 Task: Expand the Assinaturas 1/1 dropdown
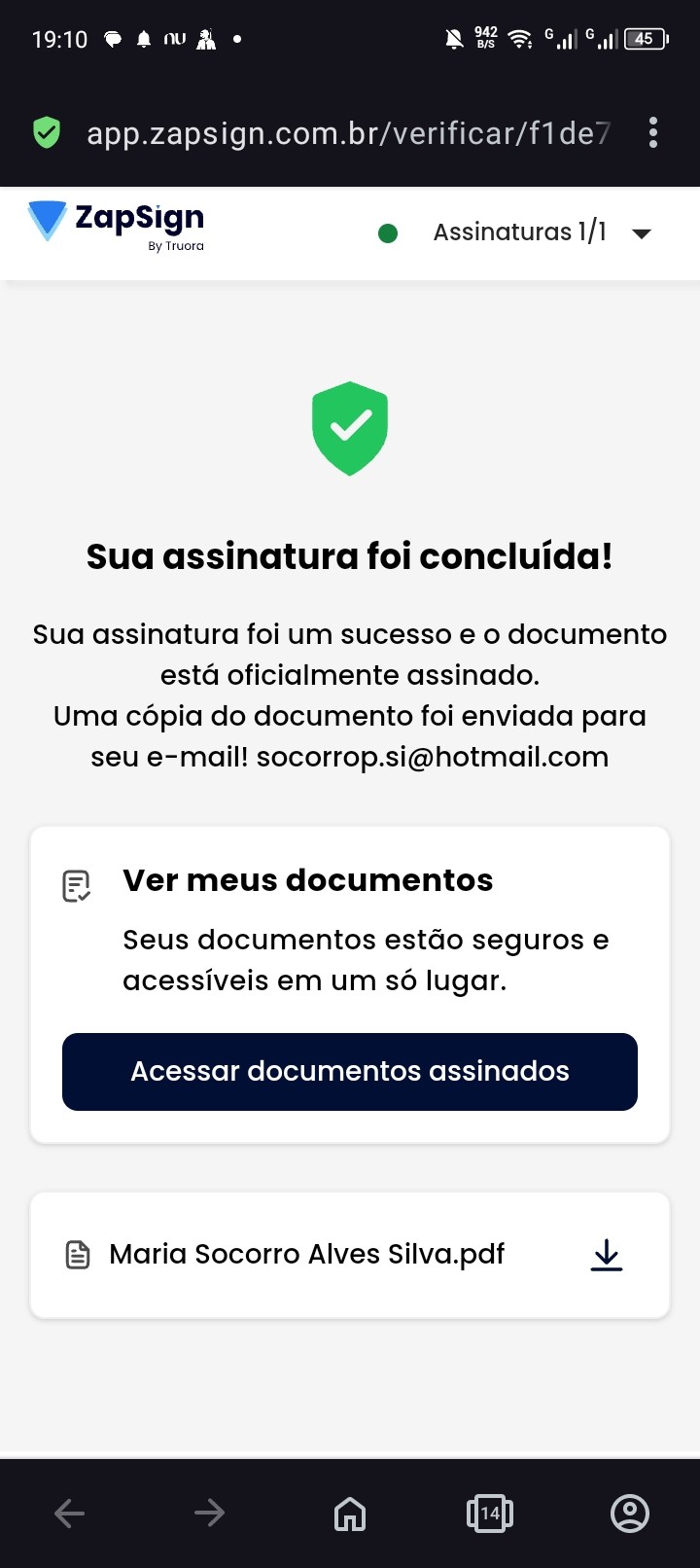point(641,233)
